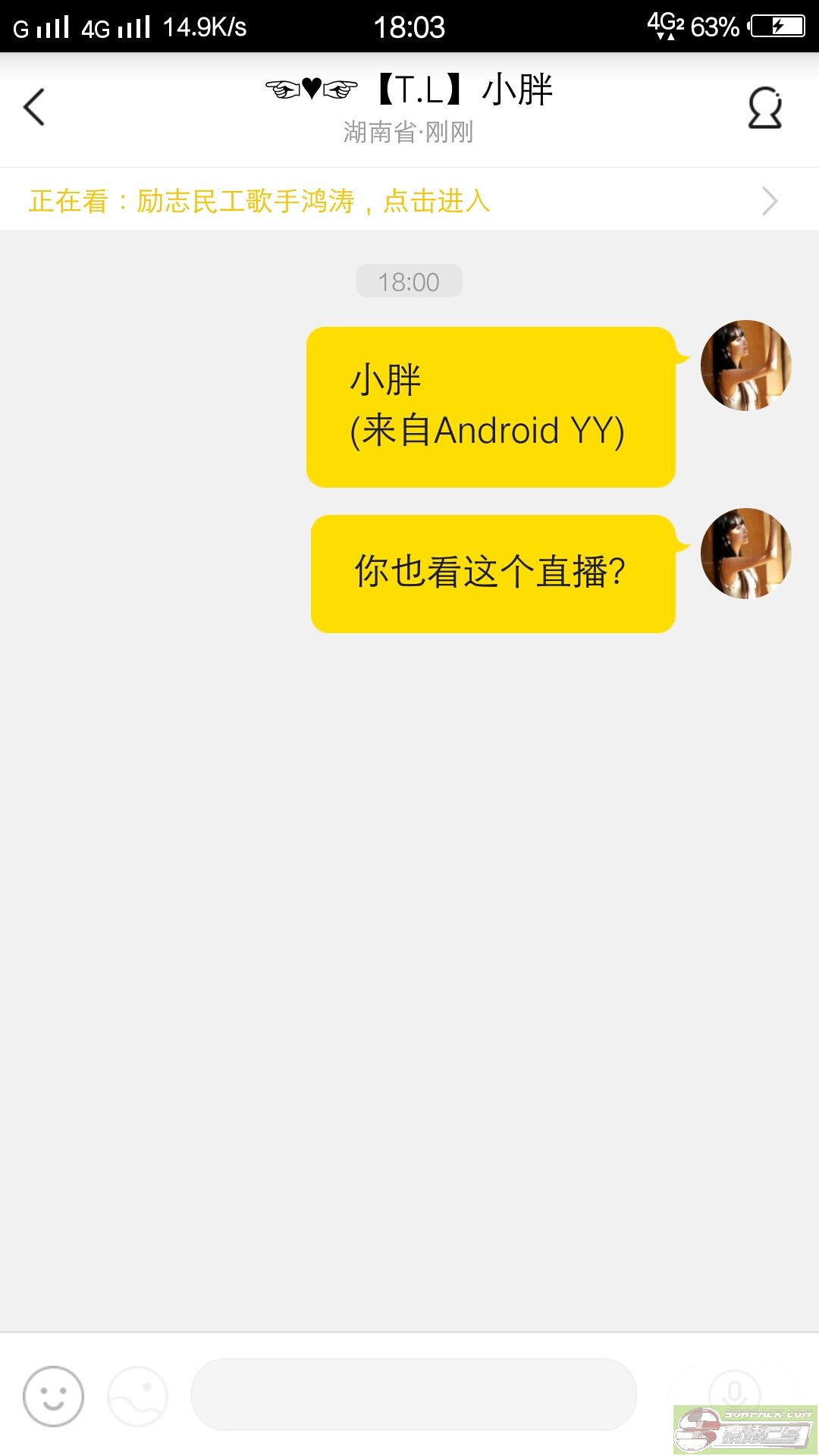Tap the avatar beside the 来自Android YY message
The width and height of the screenshot is (819, 1456).
pyautogui.click(x=745, y=366)
